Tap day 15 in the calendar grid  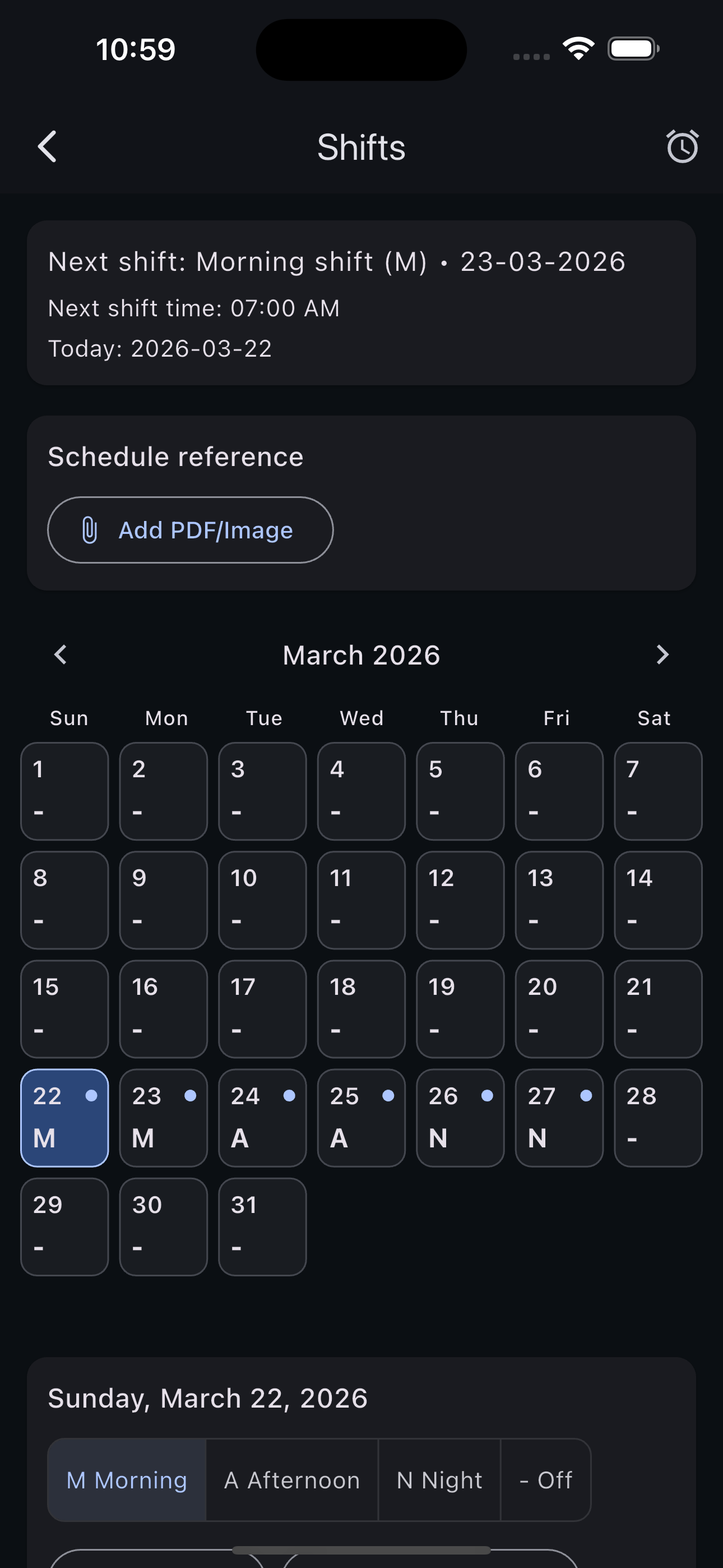click(x=64, y=1009)
